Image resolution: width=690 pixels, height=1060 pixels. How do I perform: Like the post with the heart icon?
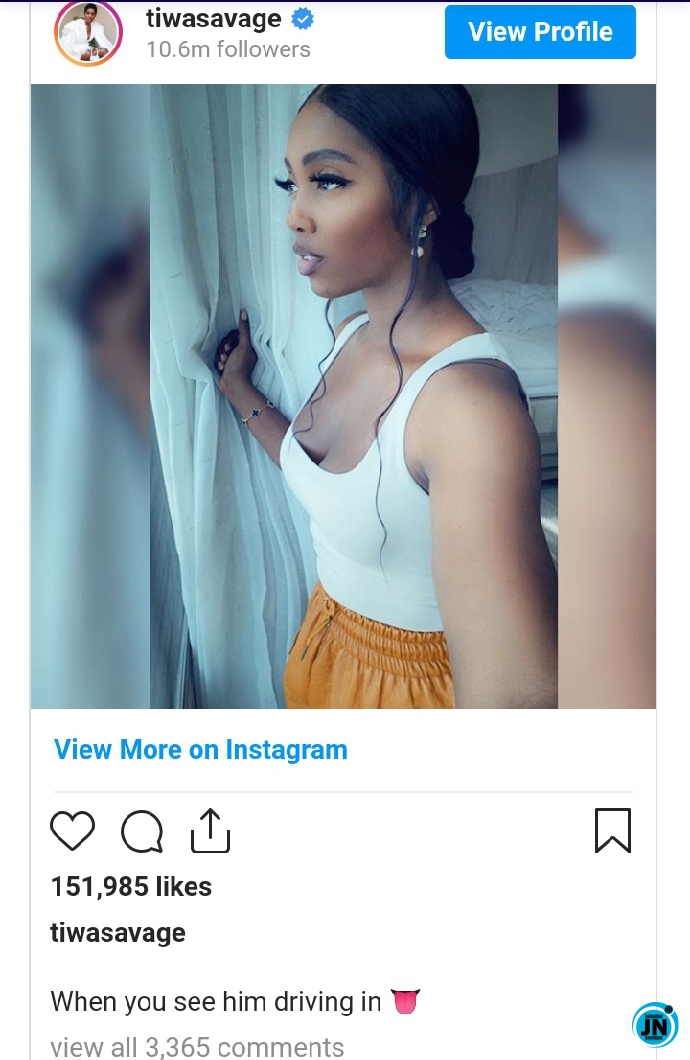click(x=72, y=831)
